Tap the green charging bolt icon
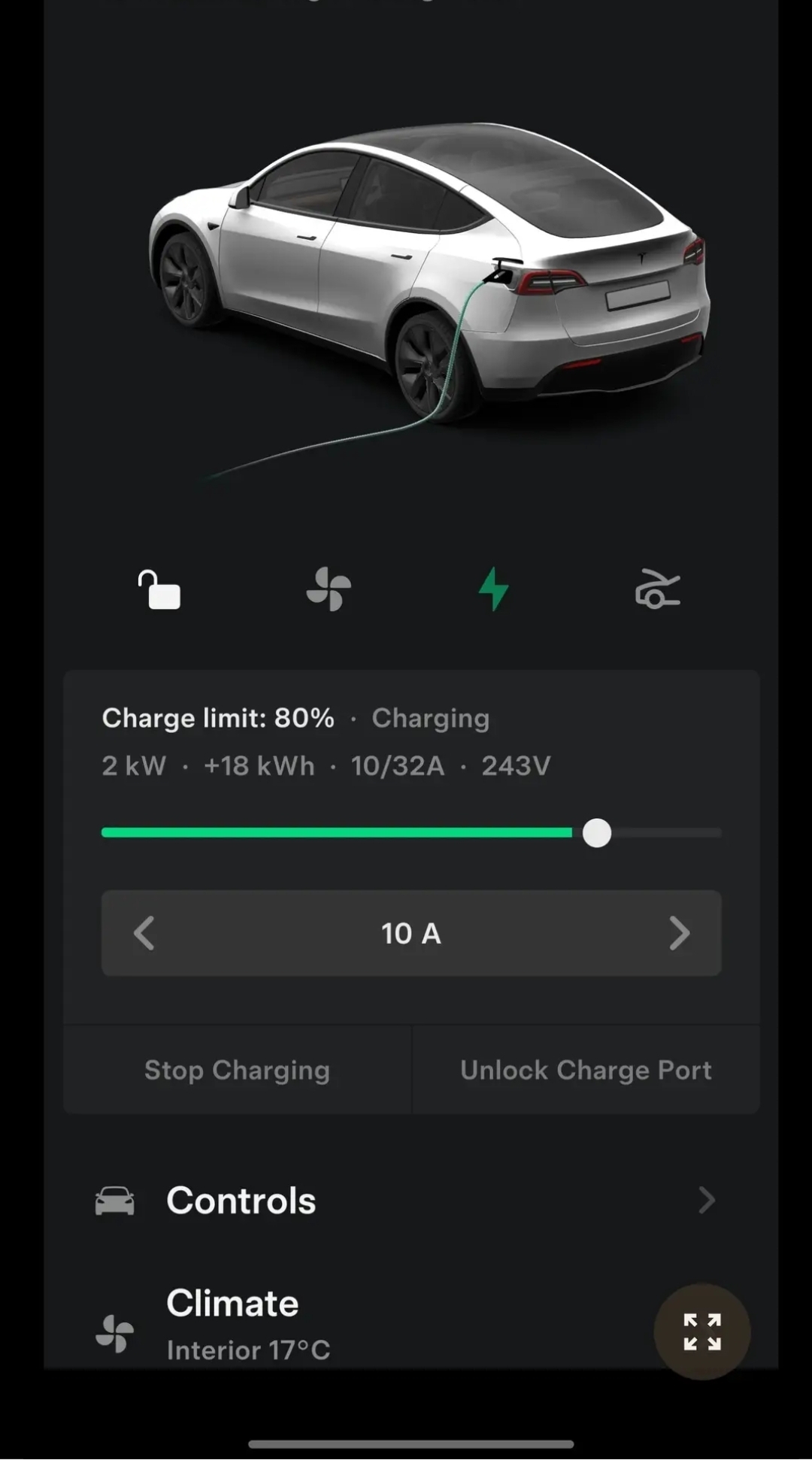This screenshot has width=812, height=1460. tap(494, 589)
